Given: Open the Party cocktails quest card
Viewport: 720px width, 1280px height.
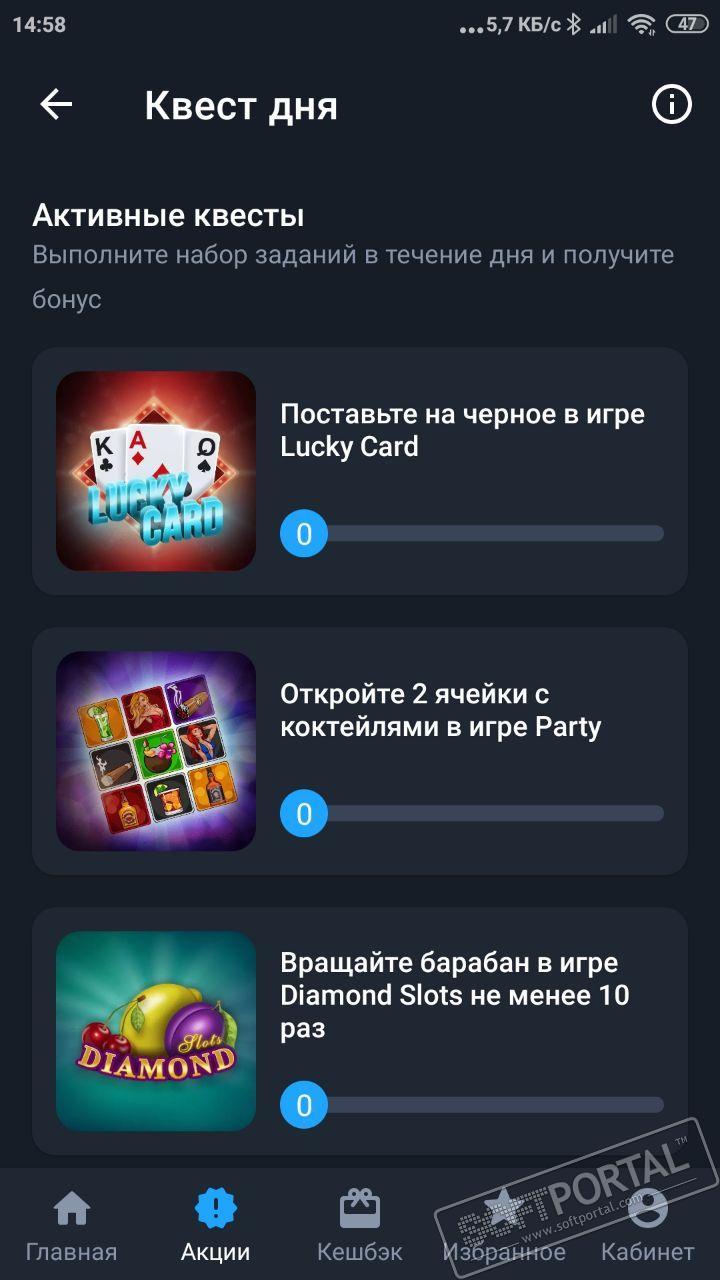Looking at the screenshot, I should click(360, 751).
